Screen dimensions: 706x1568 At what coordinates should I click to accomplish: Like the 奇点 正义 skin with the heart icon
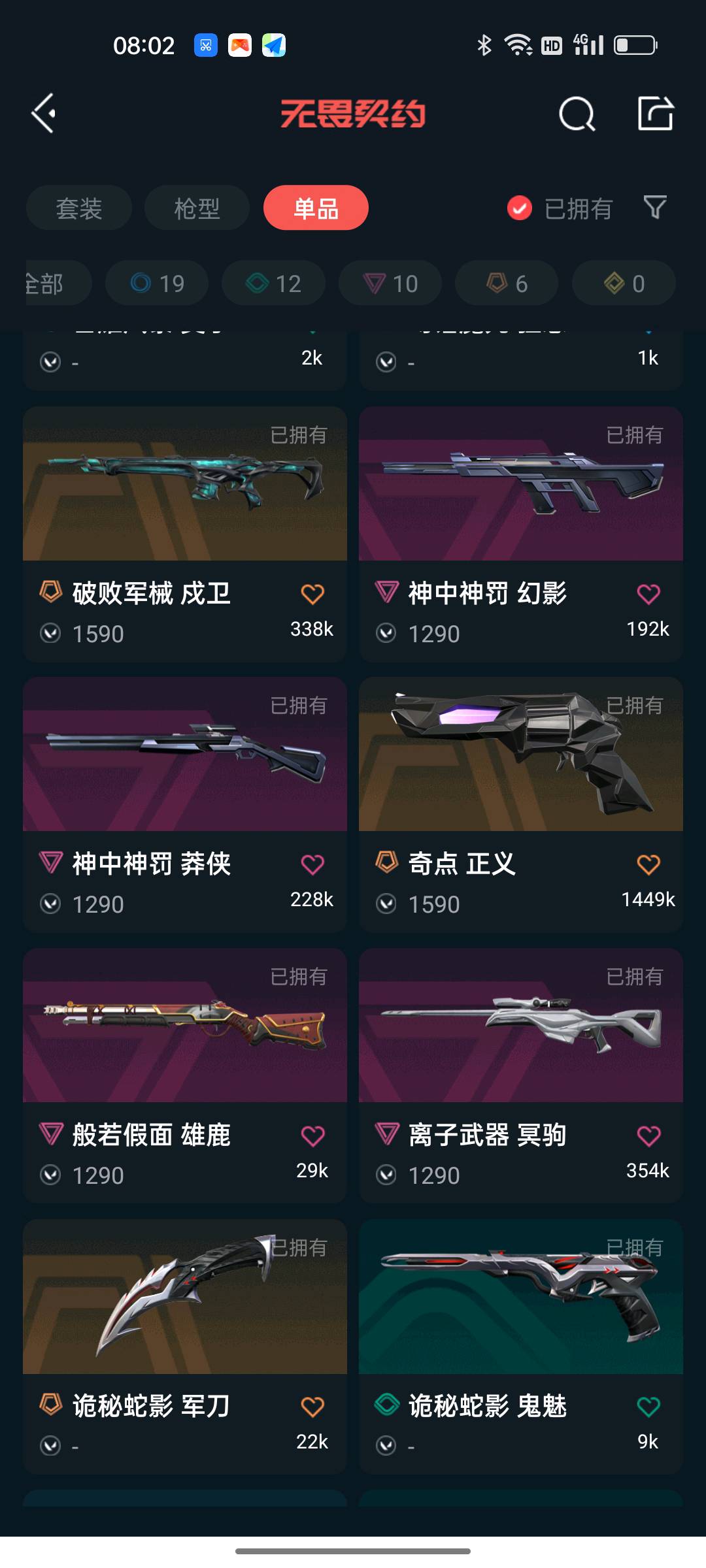[x=648, y=864]
